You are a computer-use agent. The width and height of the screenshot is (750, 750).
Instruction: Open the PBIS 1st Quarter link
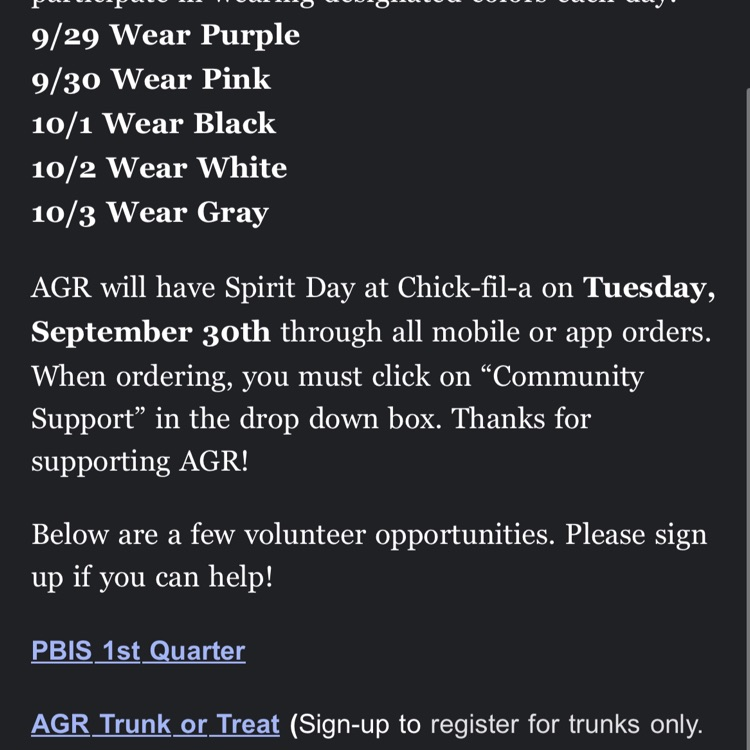tap(138, 651)
